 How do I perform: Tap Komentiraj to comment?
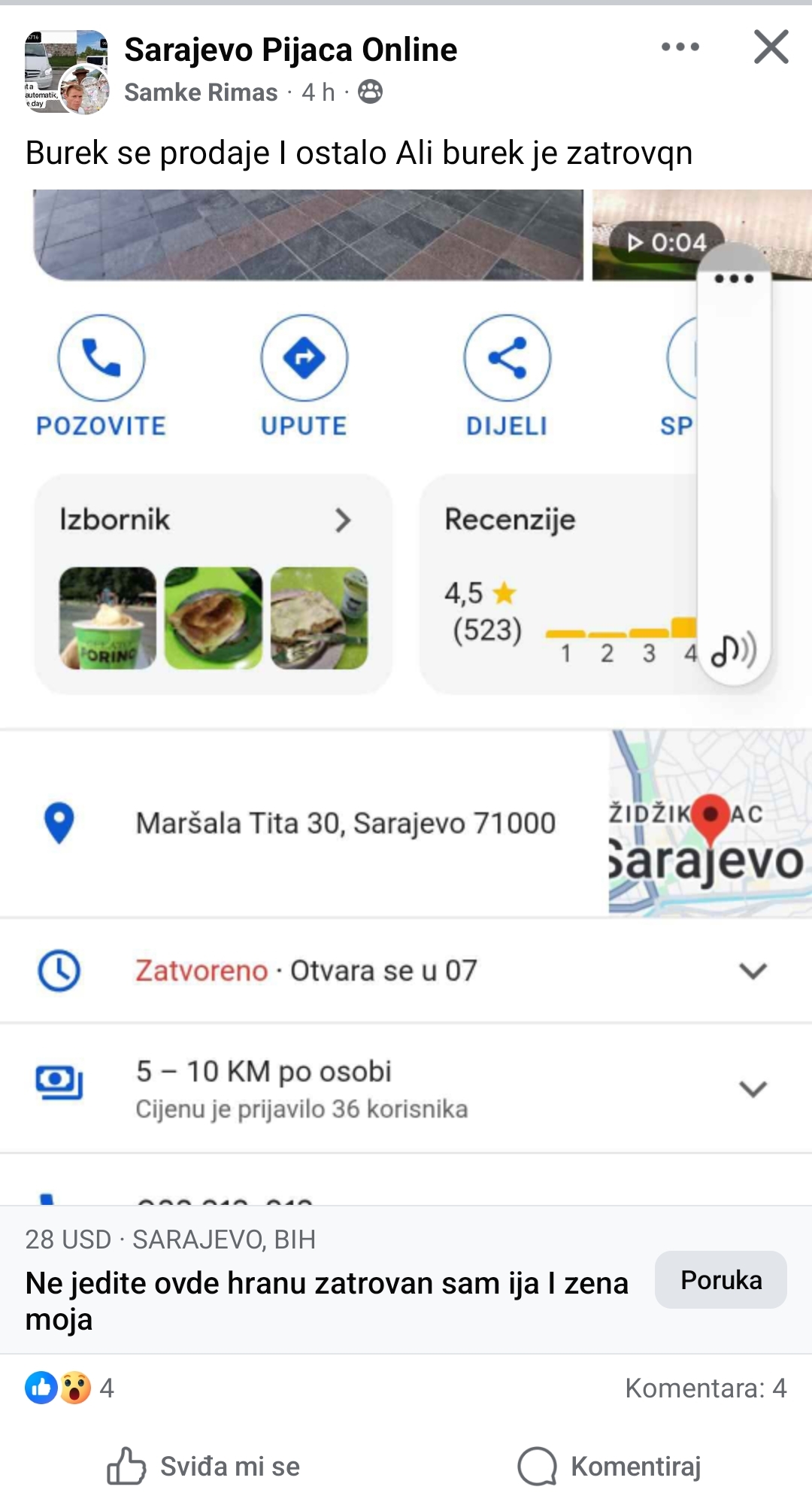pyautogui.click(x=609, y=1466)
